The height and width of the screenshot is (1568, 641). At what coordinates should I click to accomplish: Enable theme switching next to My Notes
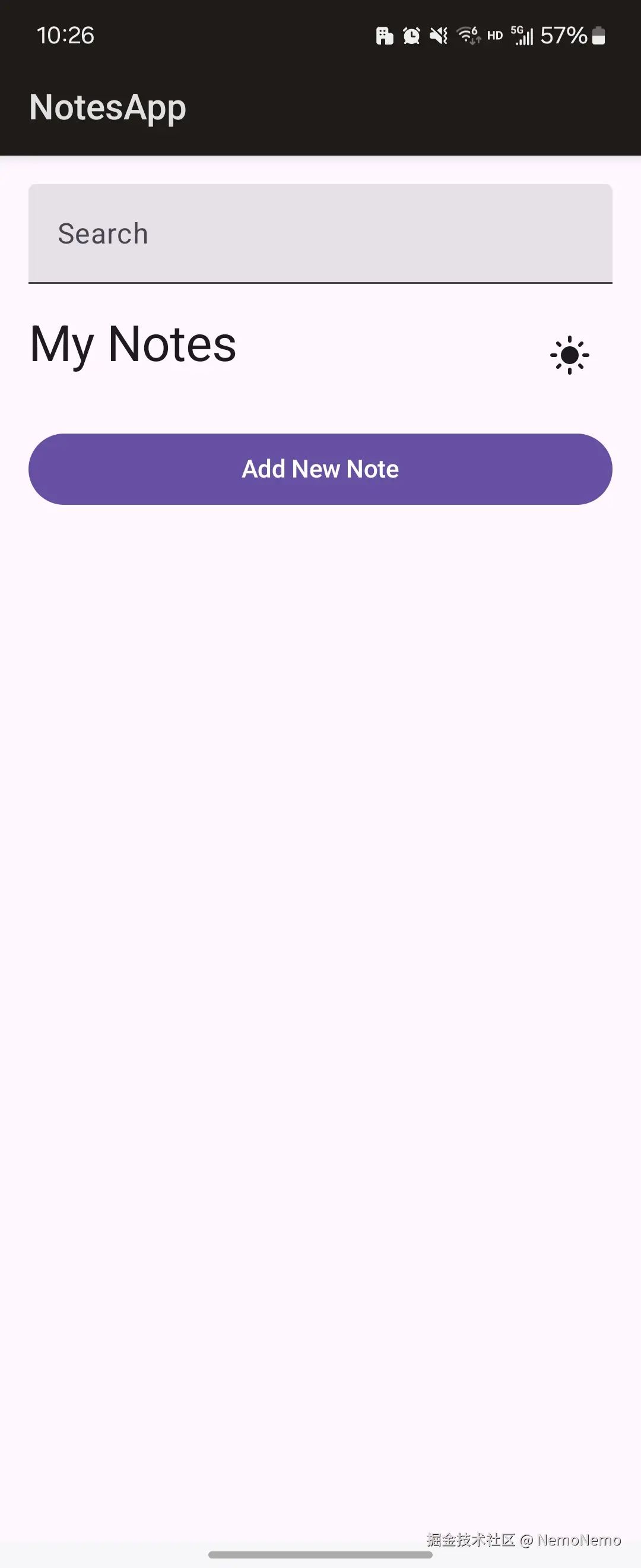(570, 355)
